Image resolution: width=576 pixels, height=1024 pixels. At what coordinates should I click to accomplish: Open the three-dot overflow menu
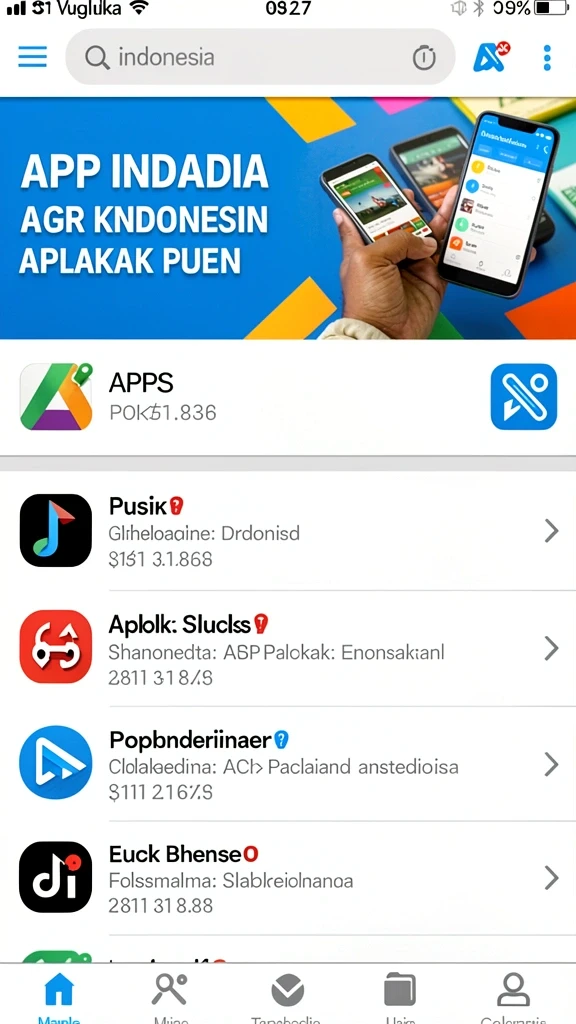(547, 57)
